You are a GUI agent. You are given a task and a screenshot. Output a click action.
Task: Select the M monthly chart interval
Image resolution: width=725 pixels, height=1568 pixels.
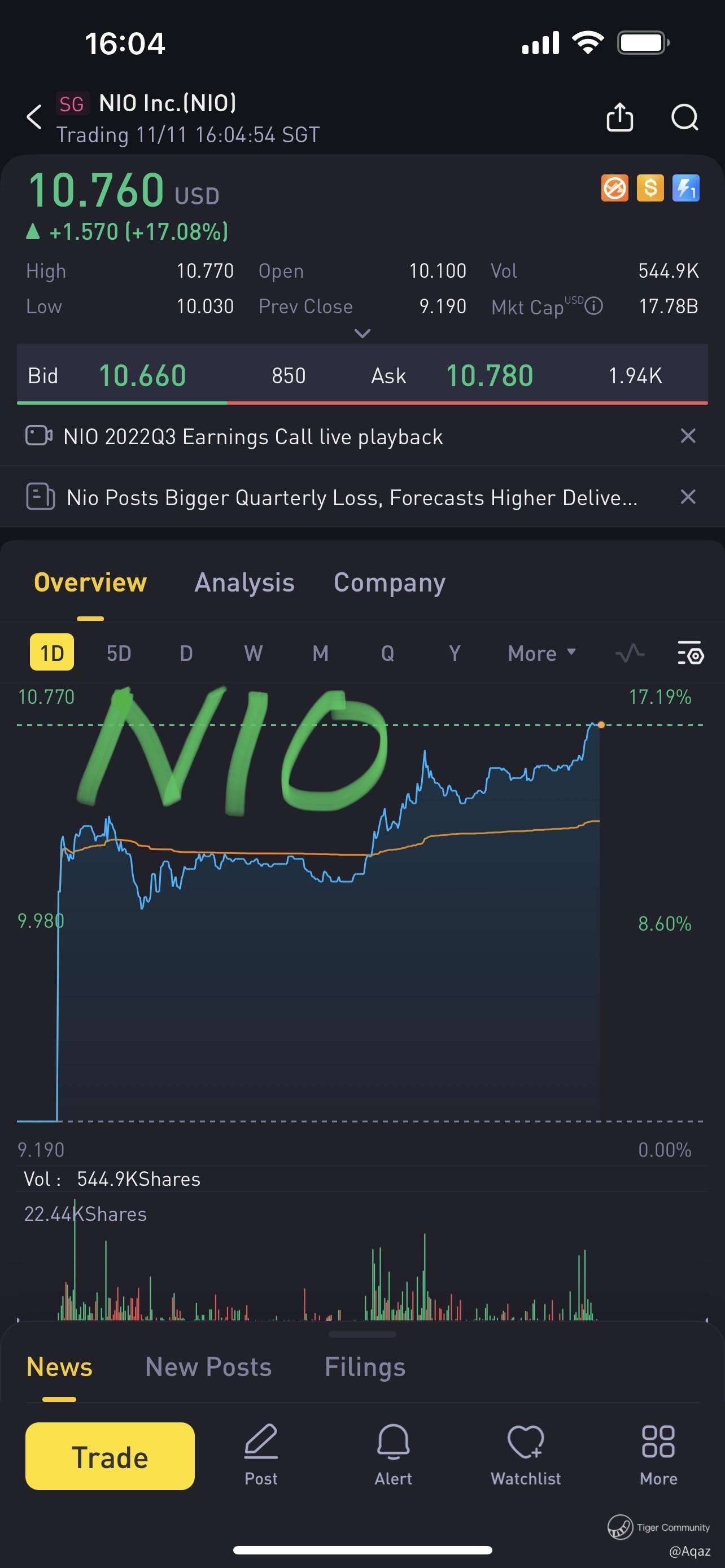point(320,653)
